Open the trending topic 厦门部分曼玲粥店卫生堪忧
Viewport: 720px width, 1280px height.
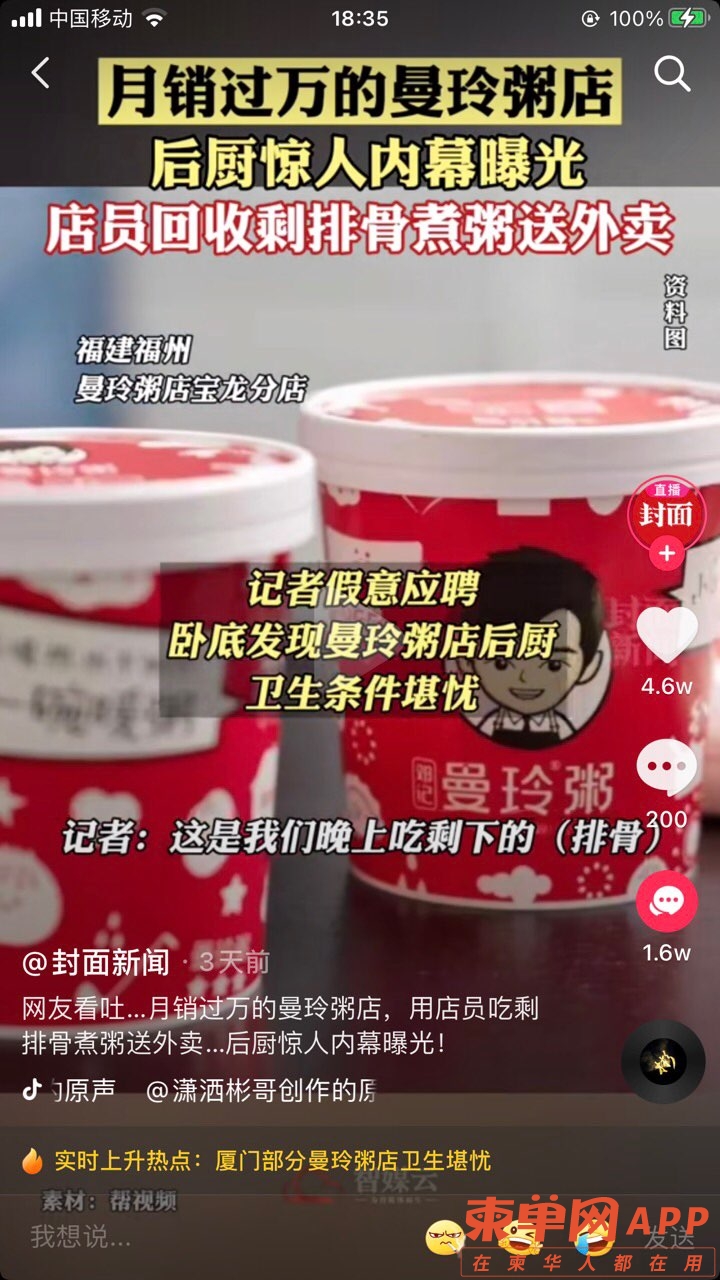270,1161
